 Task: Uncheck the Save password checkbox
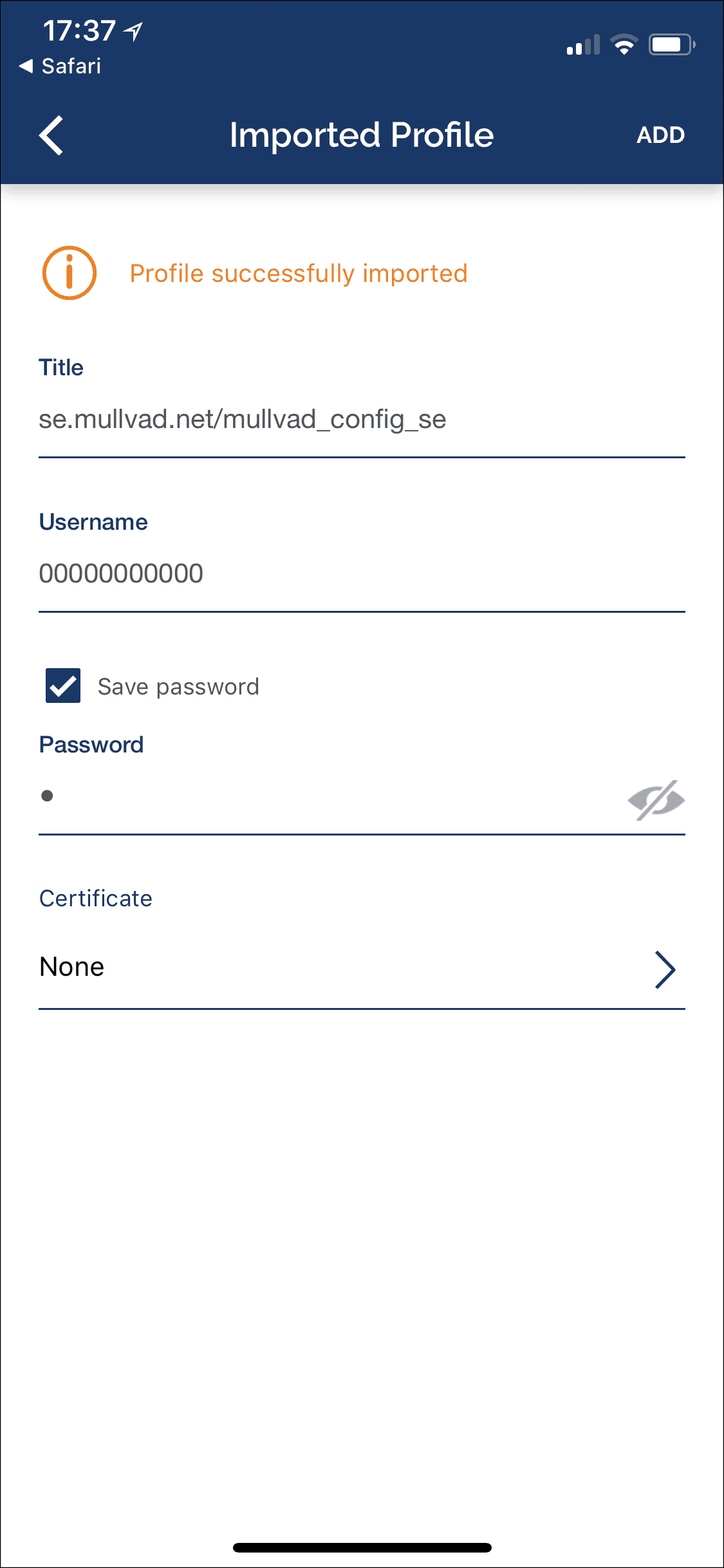coord(63,686)
